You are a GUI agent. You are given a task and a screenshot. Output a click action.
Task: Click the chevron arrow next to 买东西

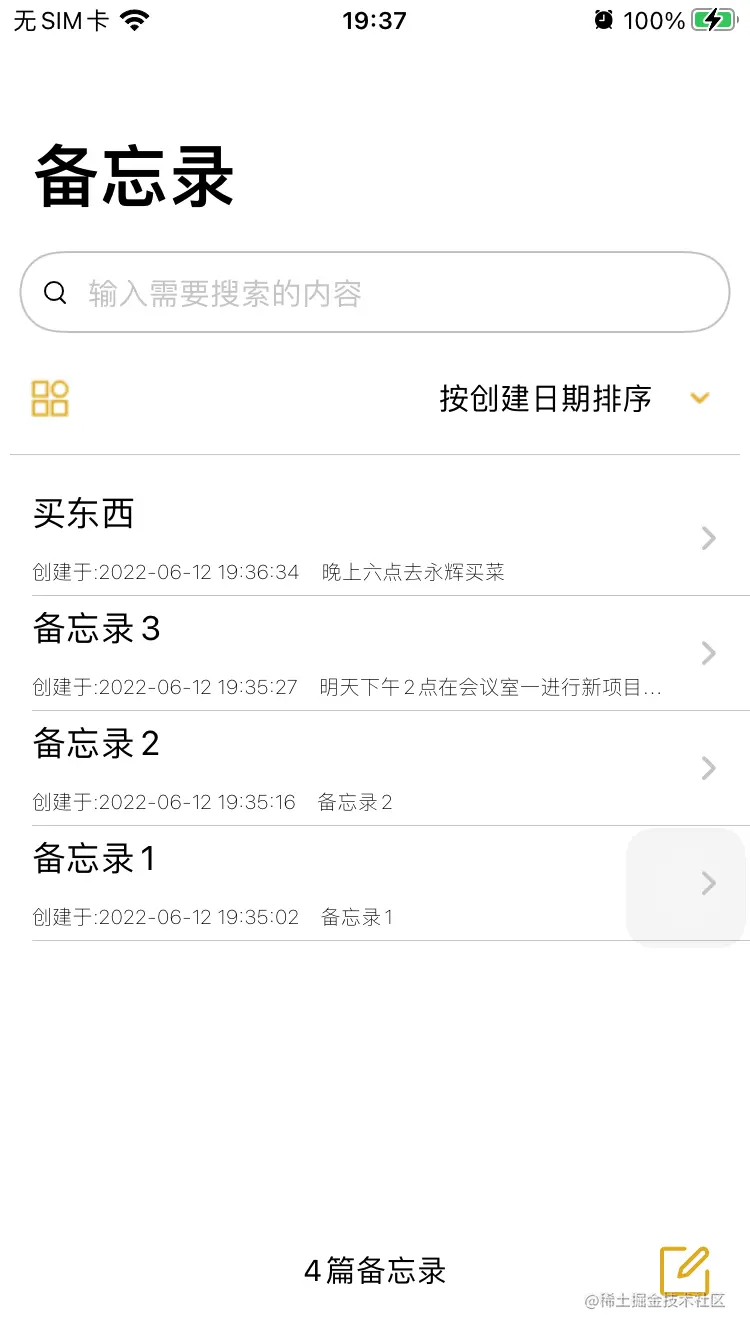pos(708,538)
